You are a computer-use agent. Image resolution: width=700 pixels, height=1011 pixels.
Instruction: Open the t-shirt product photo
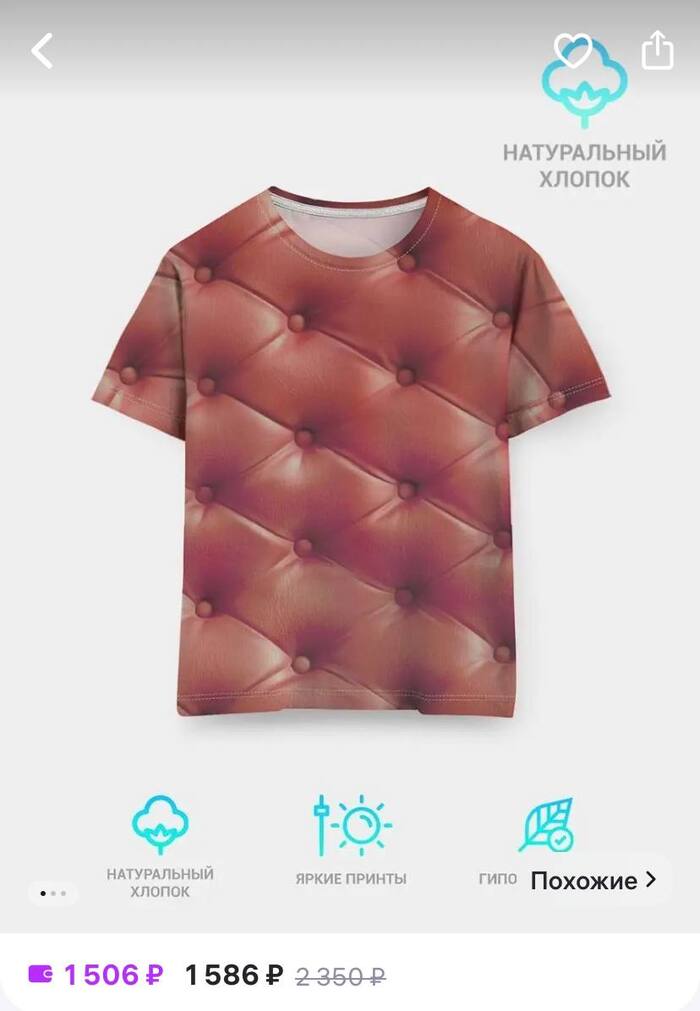(350, 450)
